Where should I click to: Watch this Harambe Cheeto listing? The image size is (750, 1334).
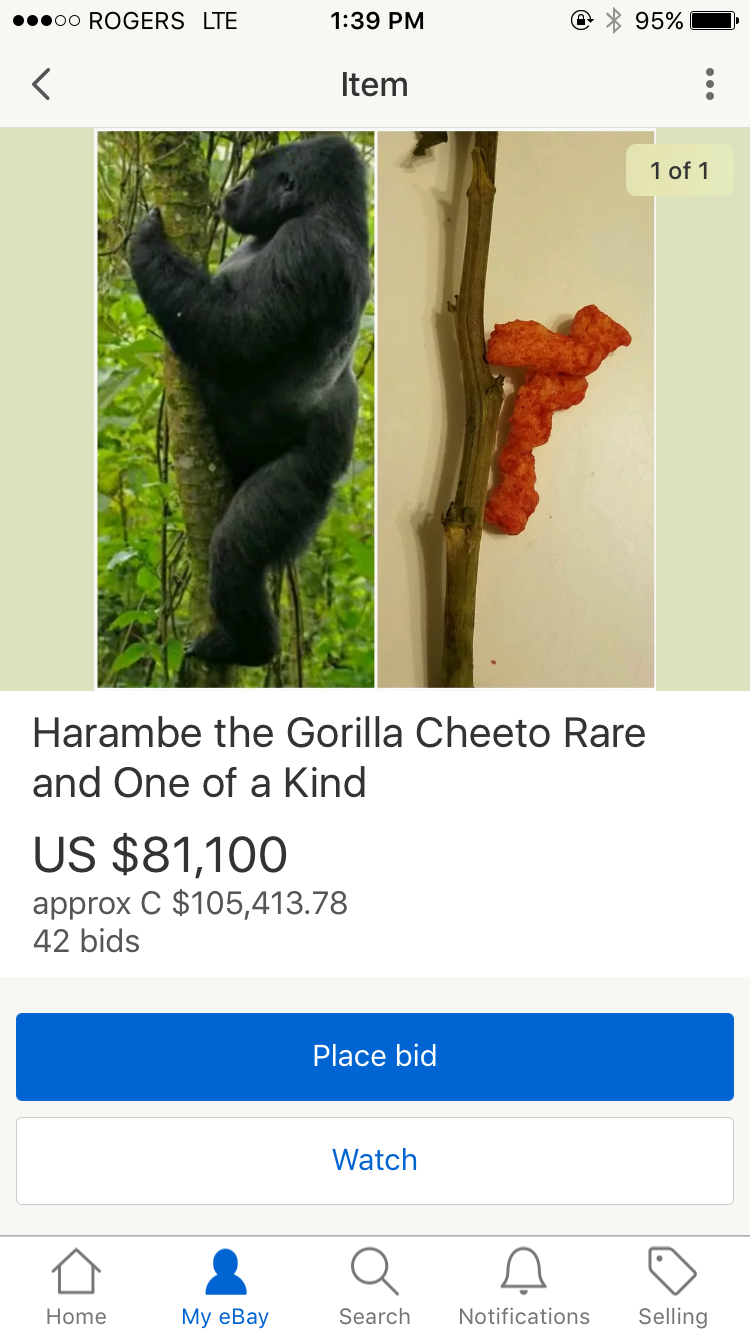(x=375, y=1160)
